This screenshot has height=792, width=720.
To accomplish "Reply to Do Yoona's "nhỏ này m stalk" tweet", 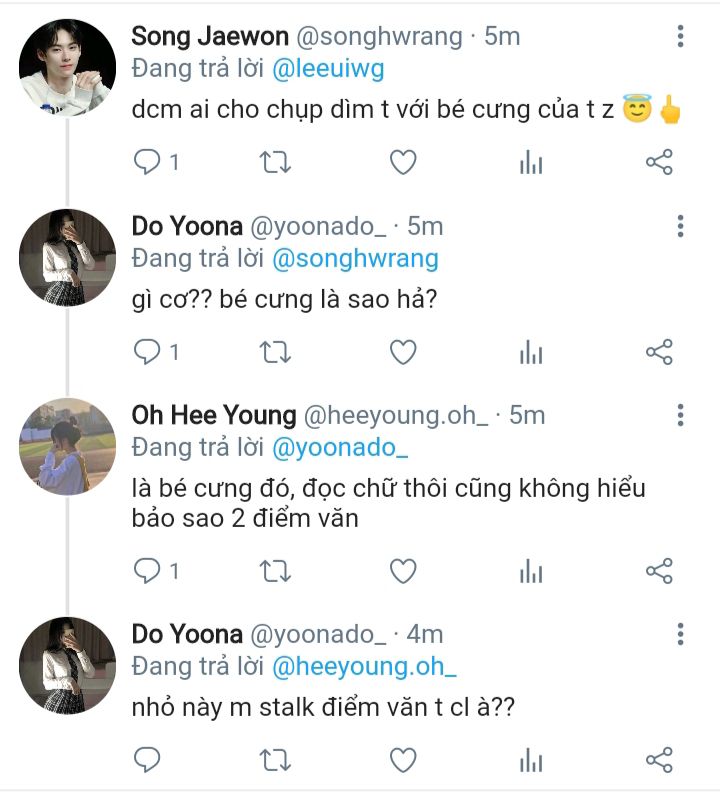I will tap(148, 760).
